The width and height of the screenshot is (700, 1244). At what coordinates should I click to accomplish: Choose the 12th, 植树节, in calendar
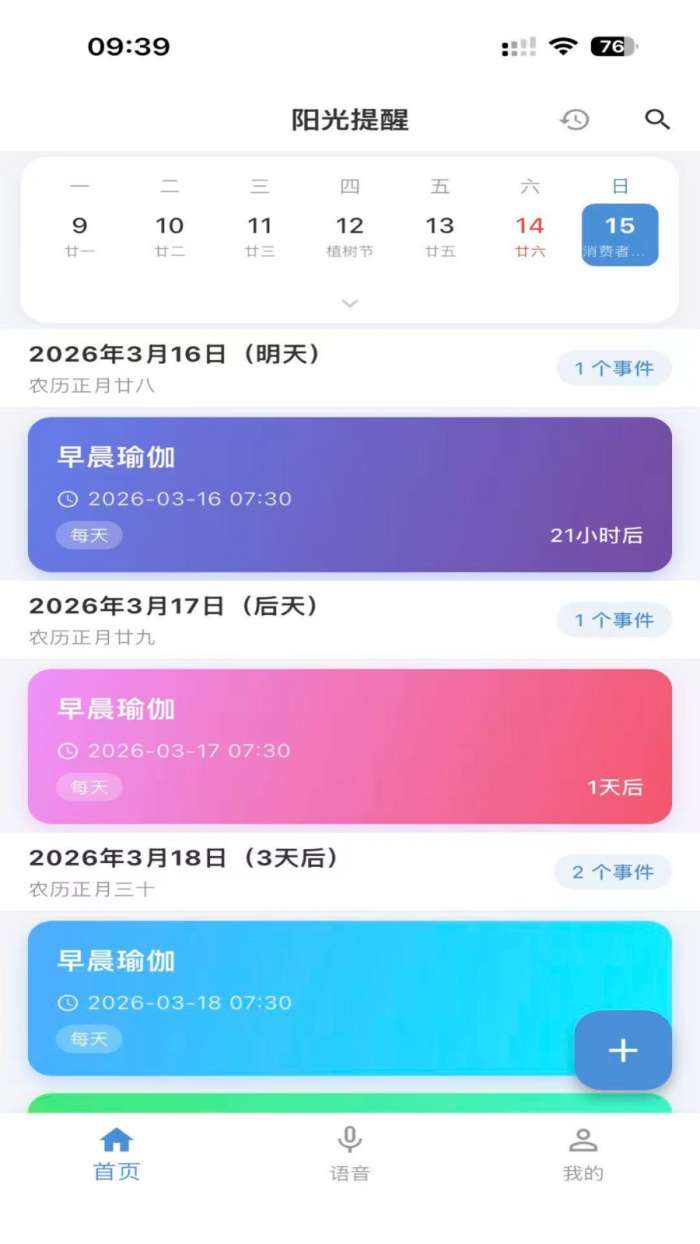[350, 235]
